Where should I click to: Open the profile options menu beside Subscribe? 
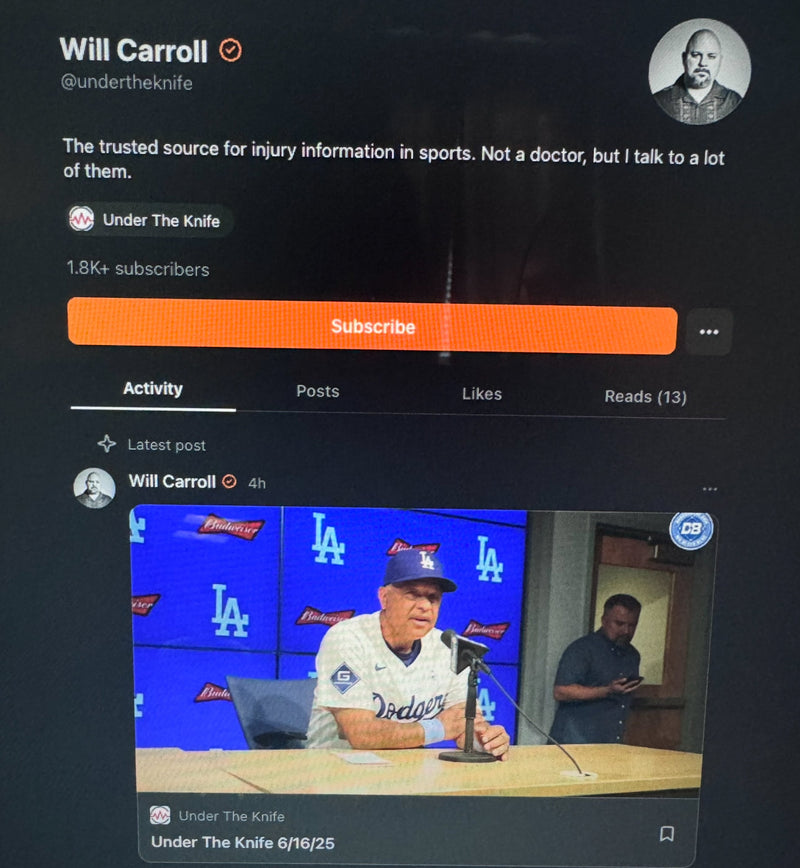click(x=709, y=332)
